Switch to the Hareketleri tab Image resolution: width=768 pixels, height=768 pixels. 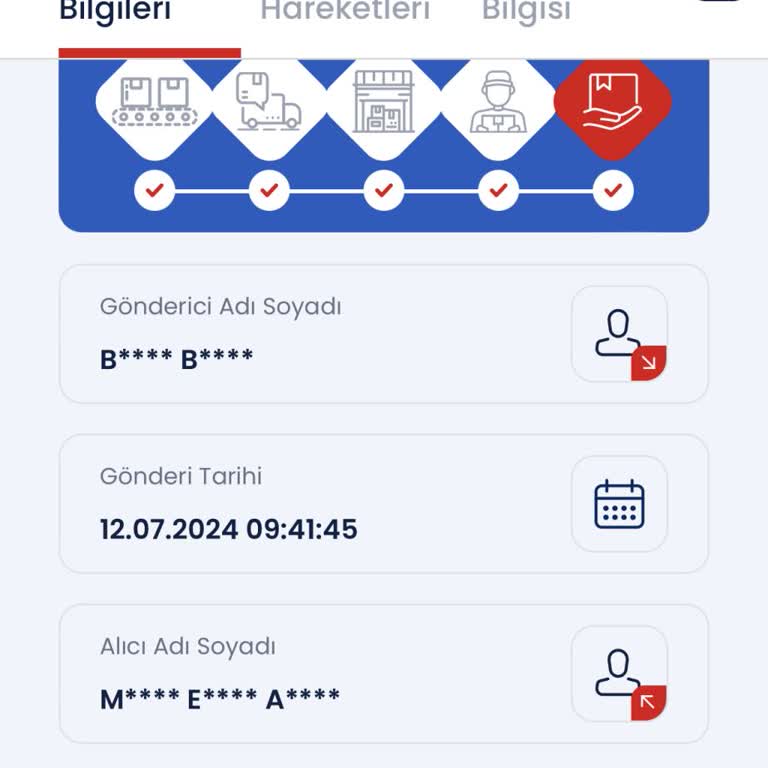[x=345, y=14]
